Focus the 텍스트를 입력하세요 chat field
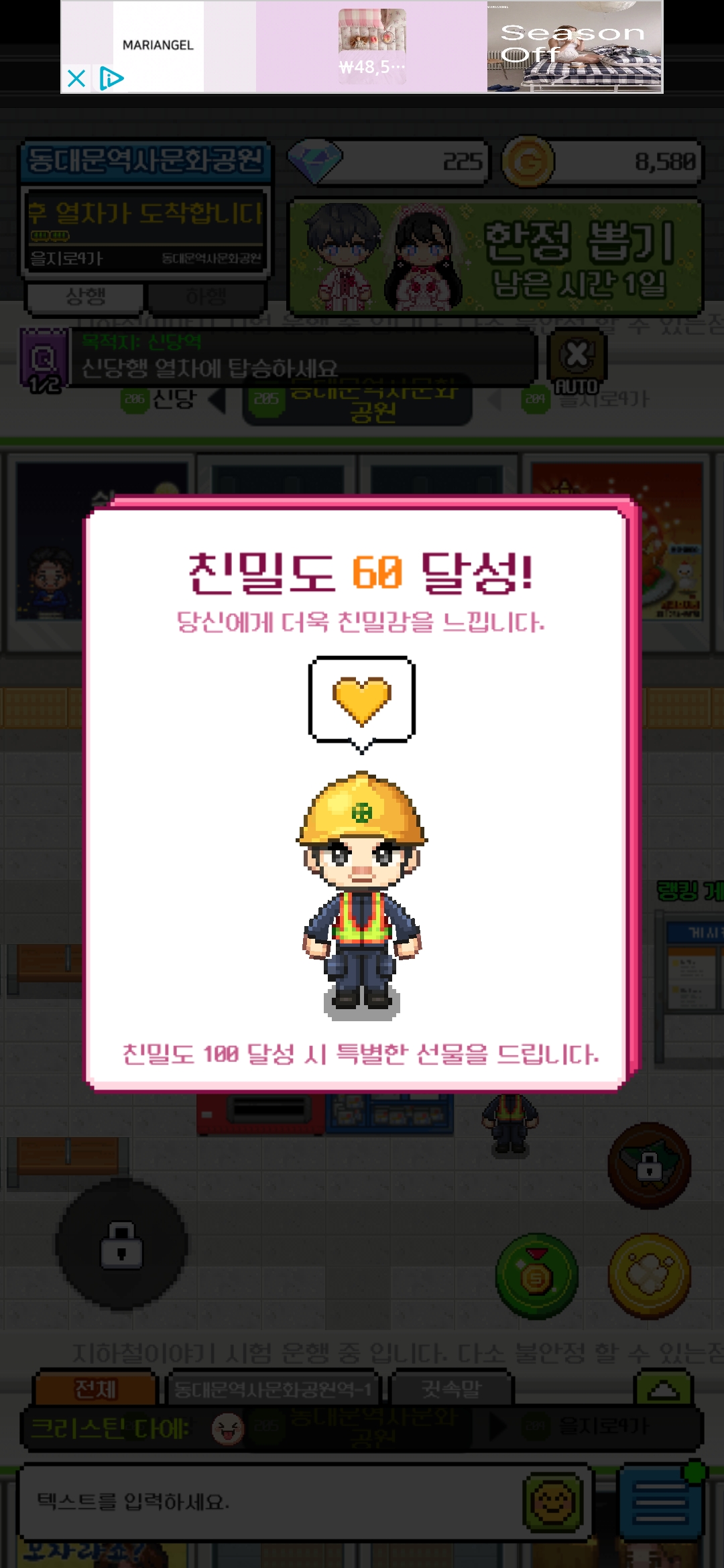 [x=268, y=1501]
